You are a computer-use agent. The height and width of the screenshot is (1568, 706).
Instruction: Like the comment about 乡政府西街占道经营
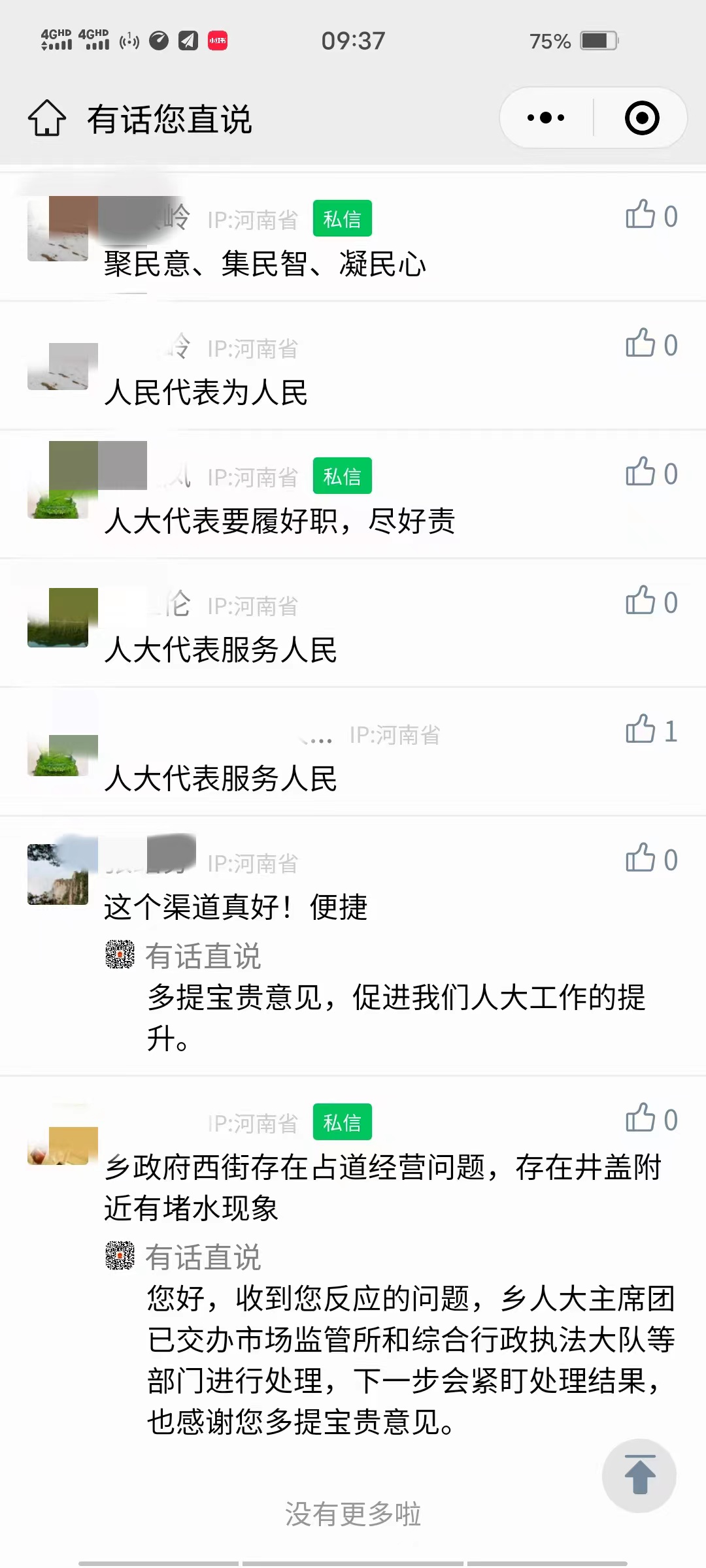tap(641, 1119)
